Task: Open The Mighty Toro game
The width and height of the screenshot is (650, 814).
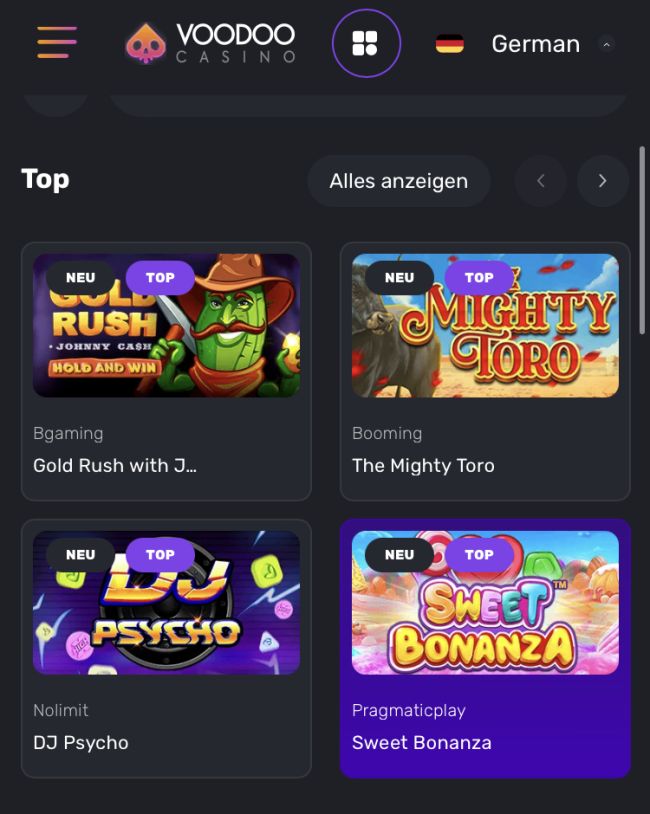Action: point(485,326)
